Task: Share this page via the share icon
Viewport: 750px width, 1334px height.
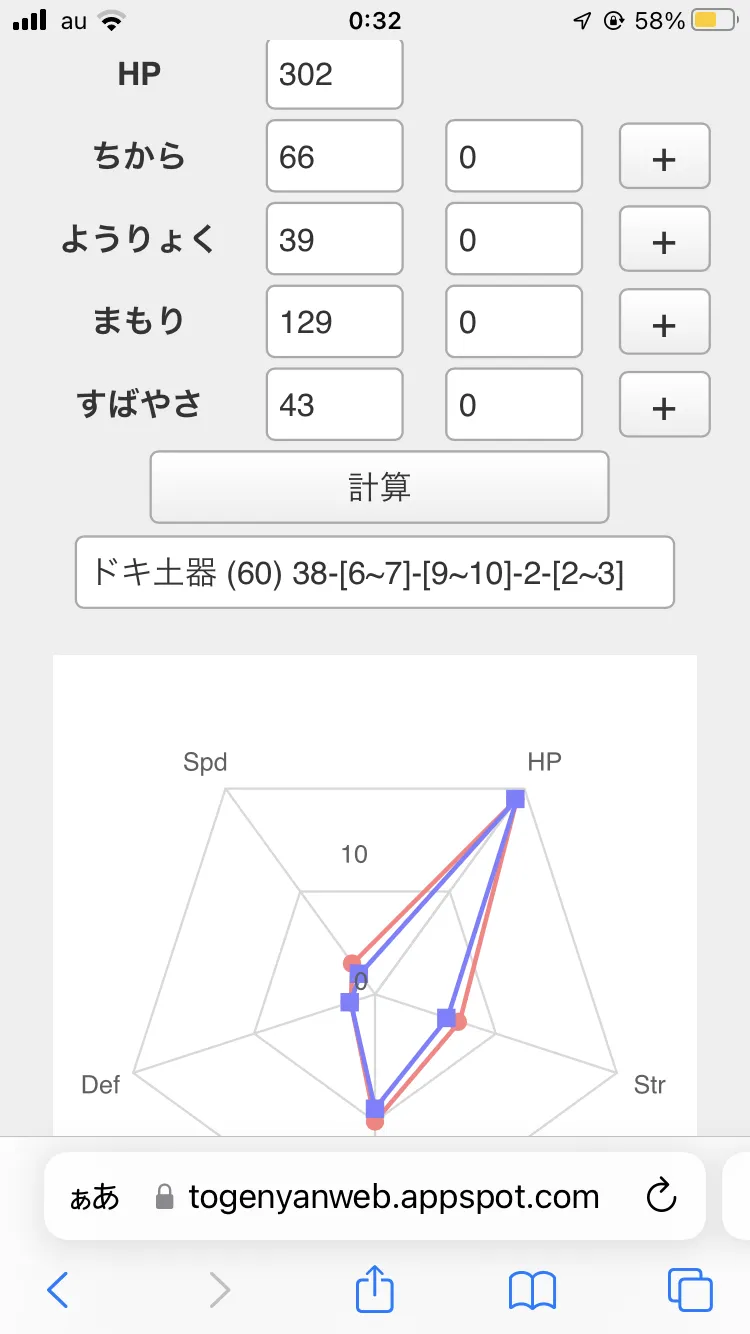Action: (x=374, y=1288)
